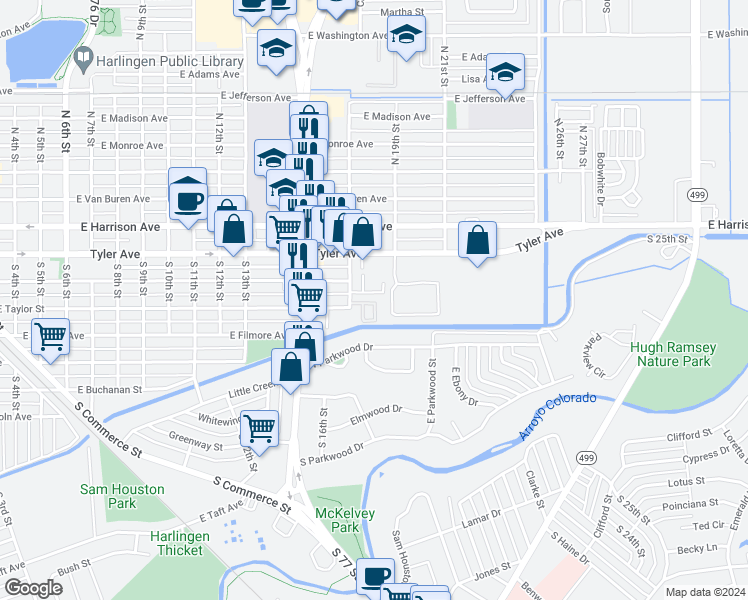Open the shopping bag marker near S 13th St
This screenshot has height=600, width=748.
pyautogui.click(x=234, y=228)
